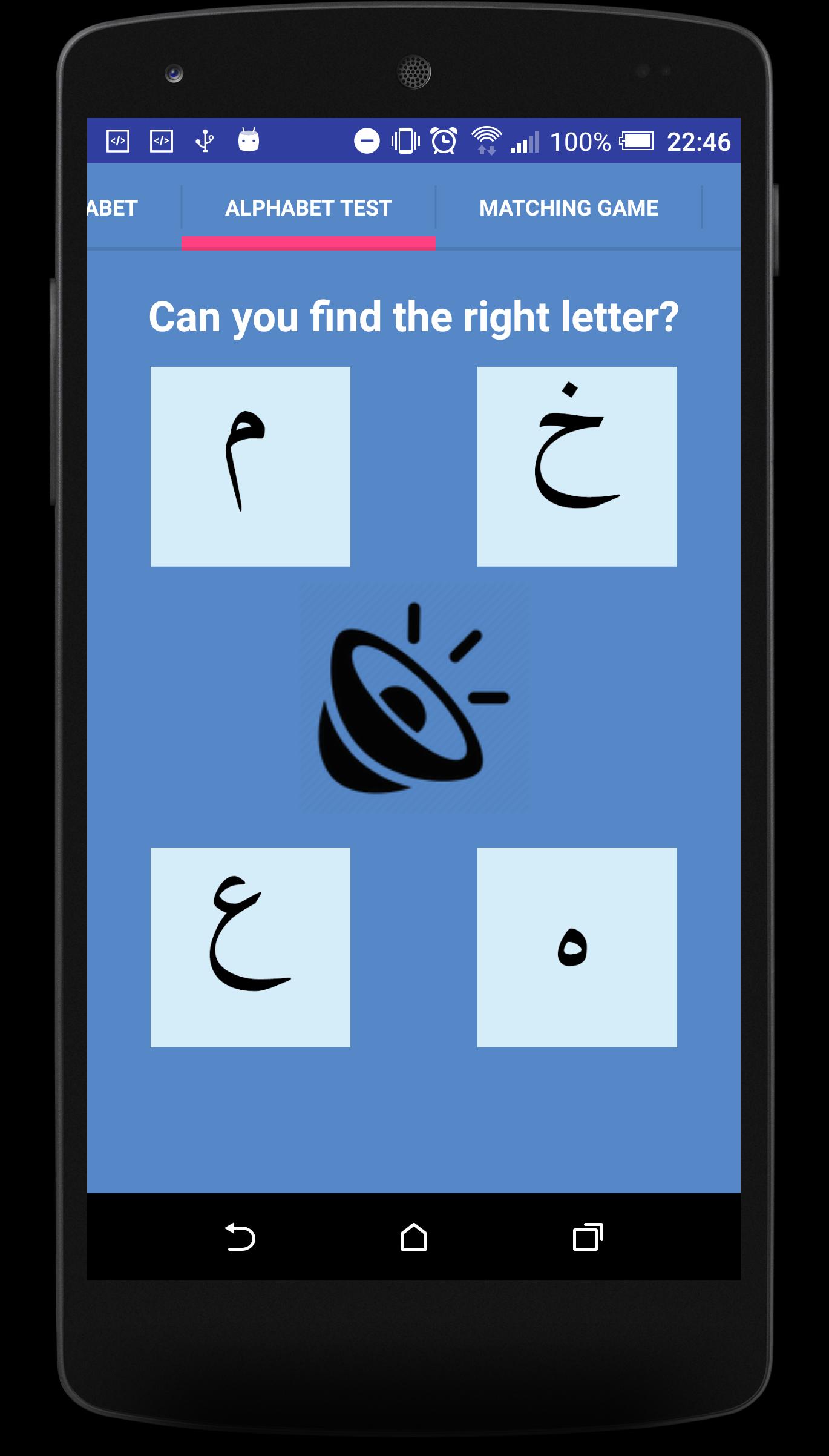Screen dimensions: 829x1456
Task: Choose the Khaa letter card with dot
Action: (x=577, y=466)
